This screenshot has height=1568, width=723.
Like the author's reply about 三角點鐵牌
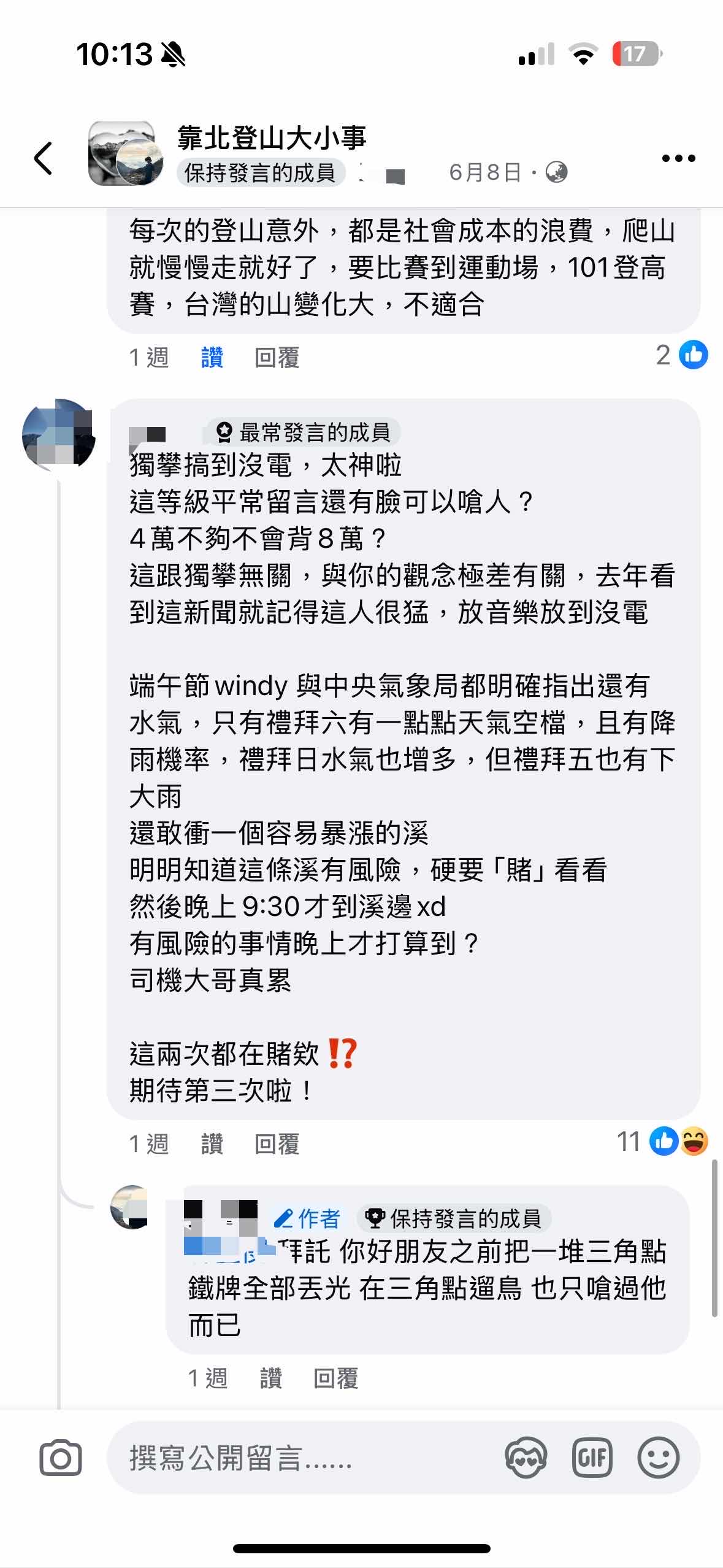tap(270, 1378)
